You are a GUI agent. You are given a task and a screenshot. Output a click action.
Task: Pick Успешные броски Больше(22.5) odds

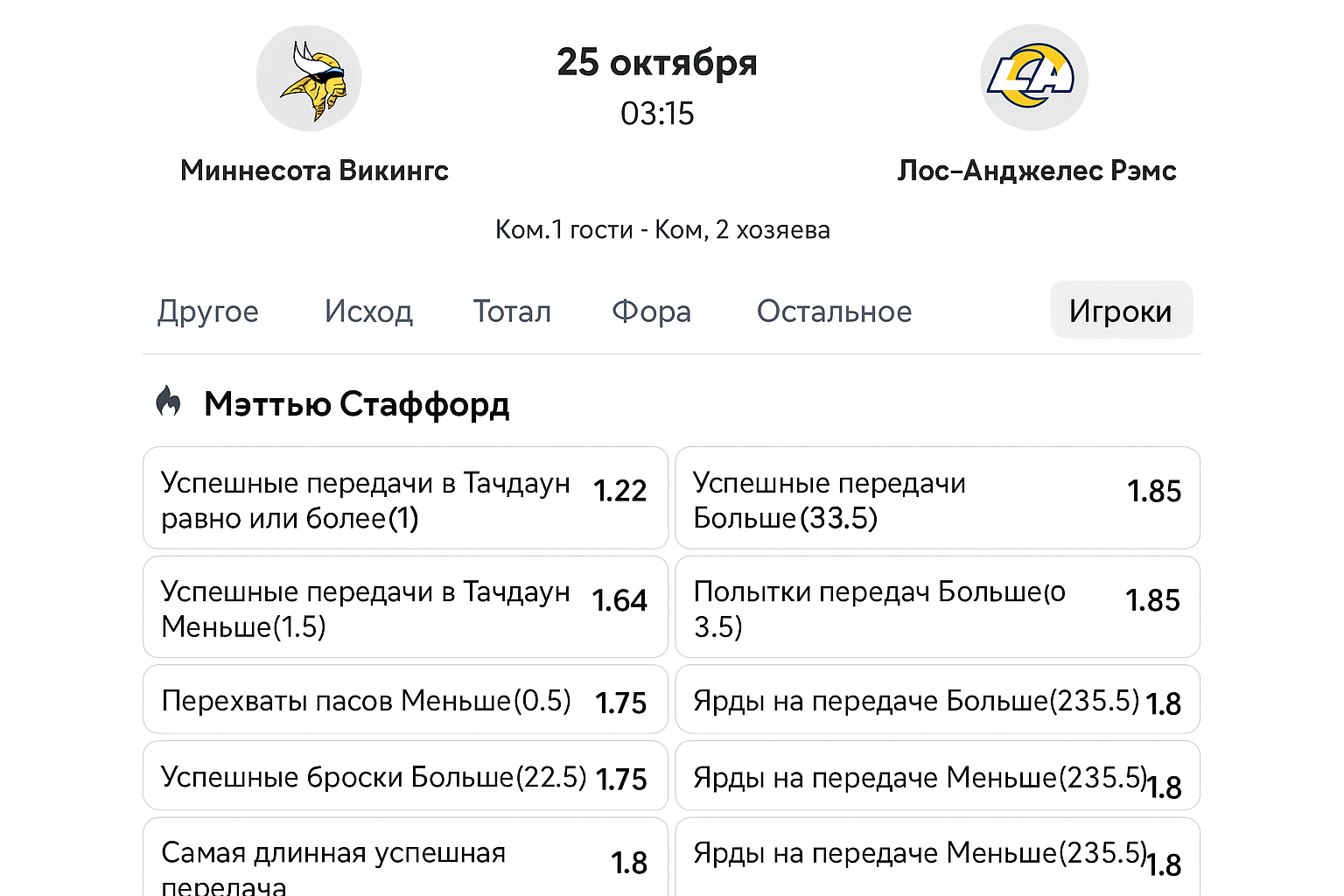[405, 777]
